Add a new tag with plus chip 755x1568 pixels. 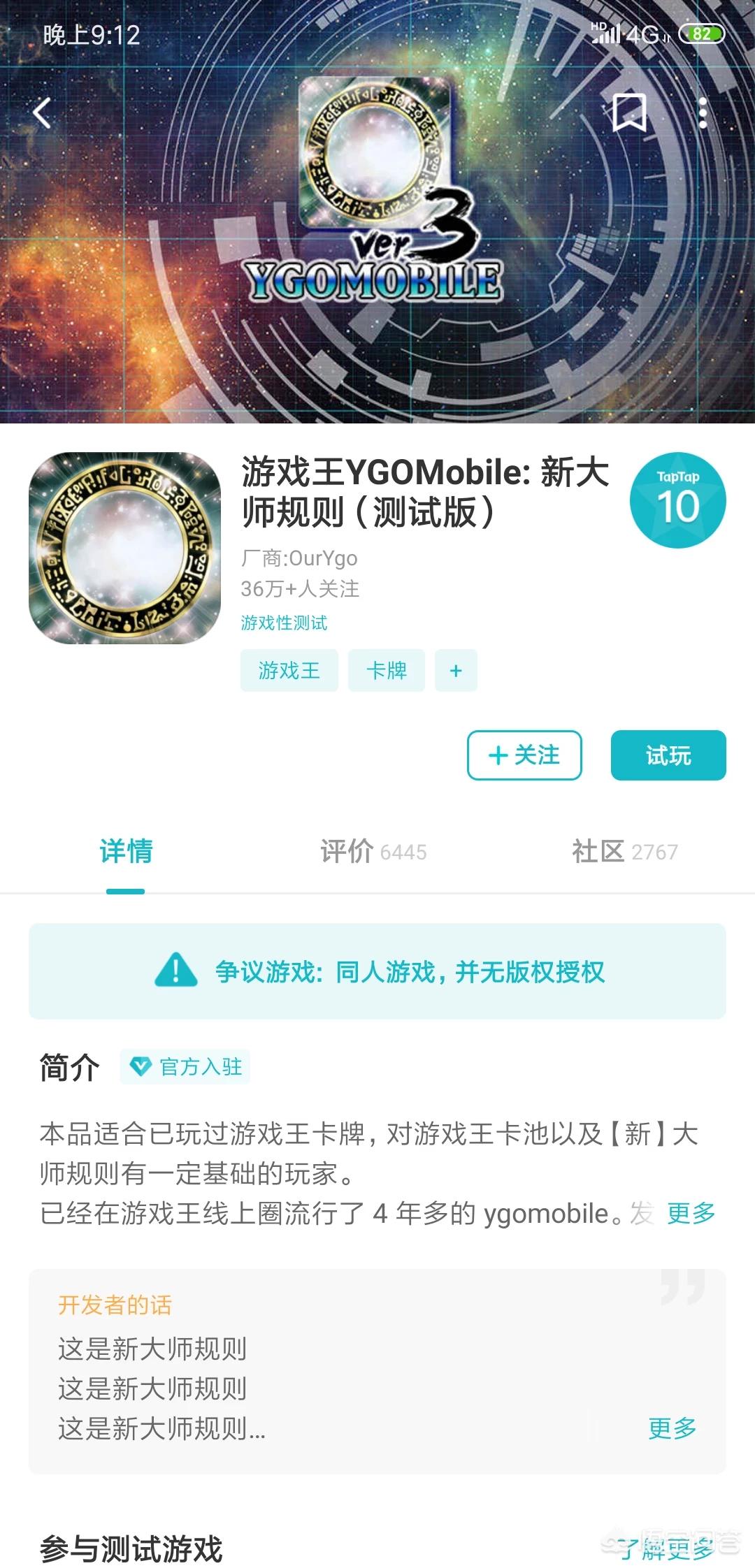pyautogui.click(x=456, y=670)
